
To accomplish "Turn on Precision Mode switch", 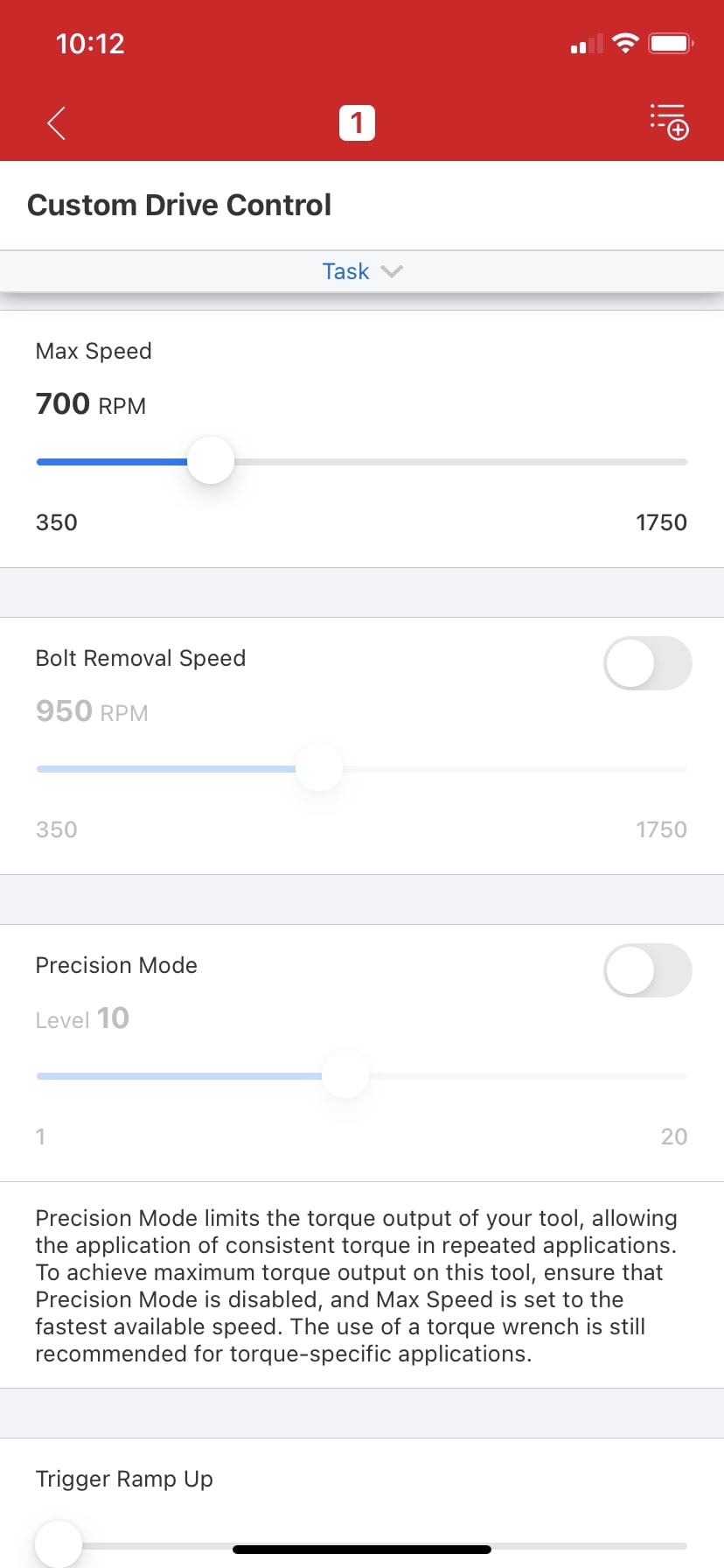I will 647,970.
